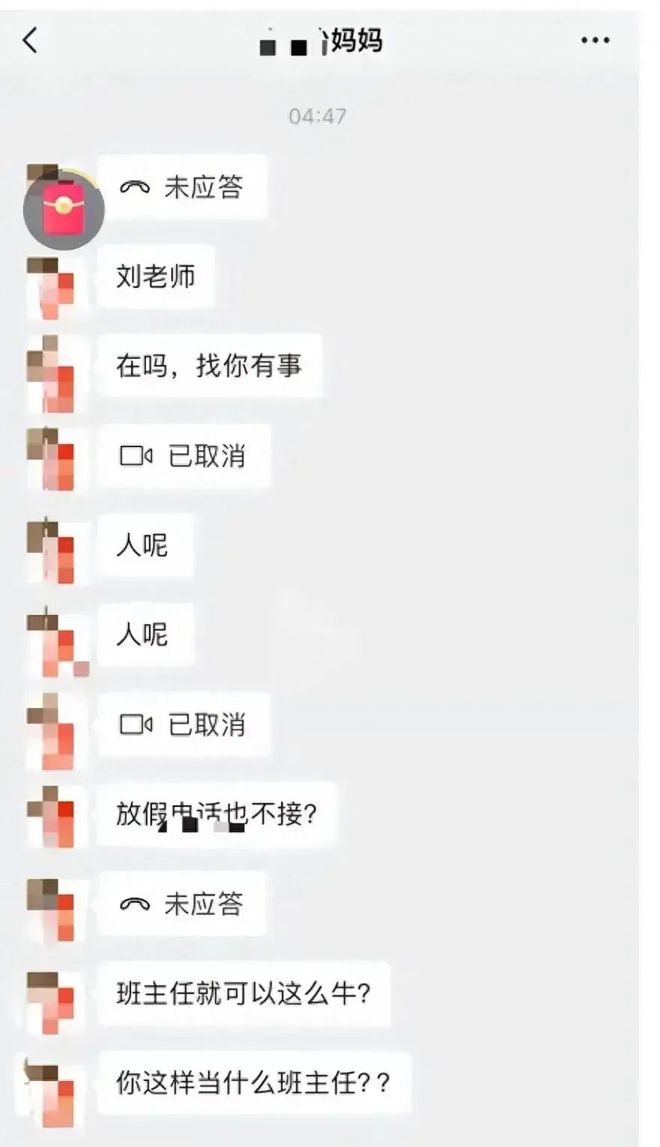
Task: Call back from 未应答 bubble above 刘老师
Action: point(183,187)
